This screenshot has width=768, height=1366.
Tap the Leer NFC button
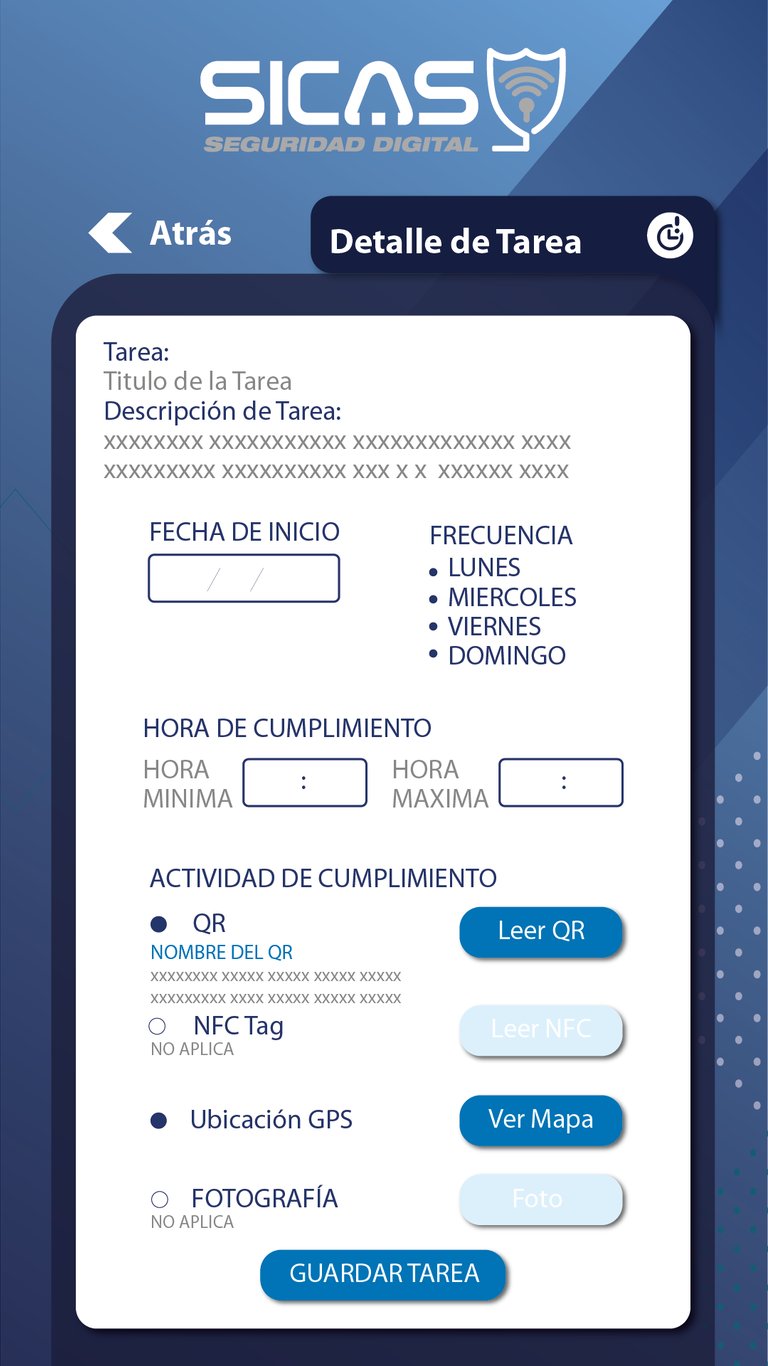click(541, 1029)
